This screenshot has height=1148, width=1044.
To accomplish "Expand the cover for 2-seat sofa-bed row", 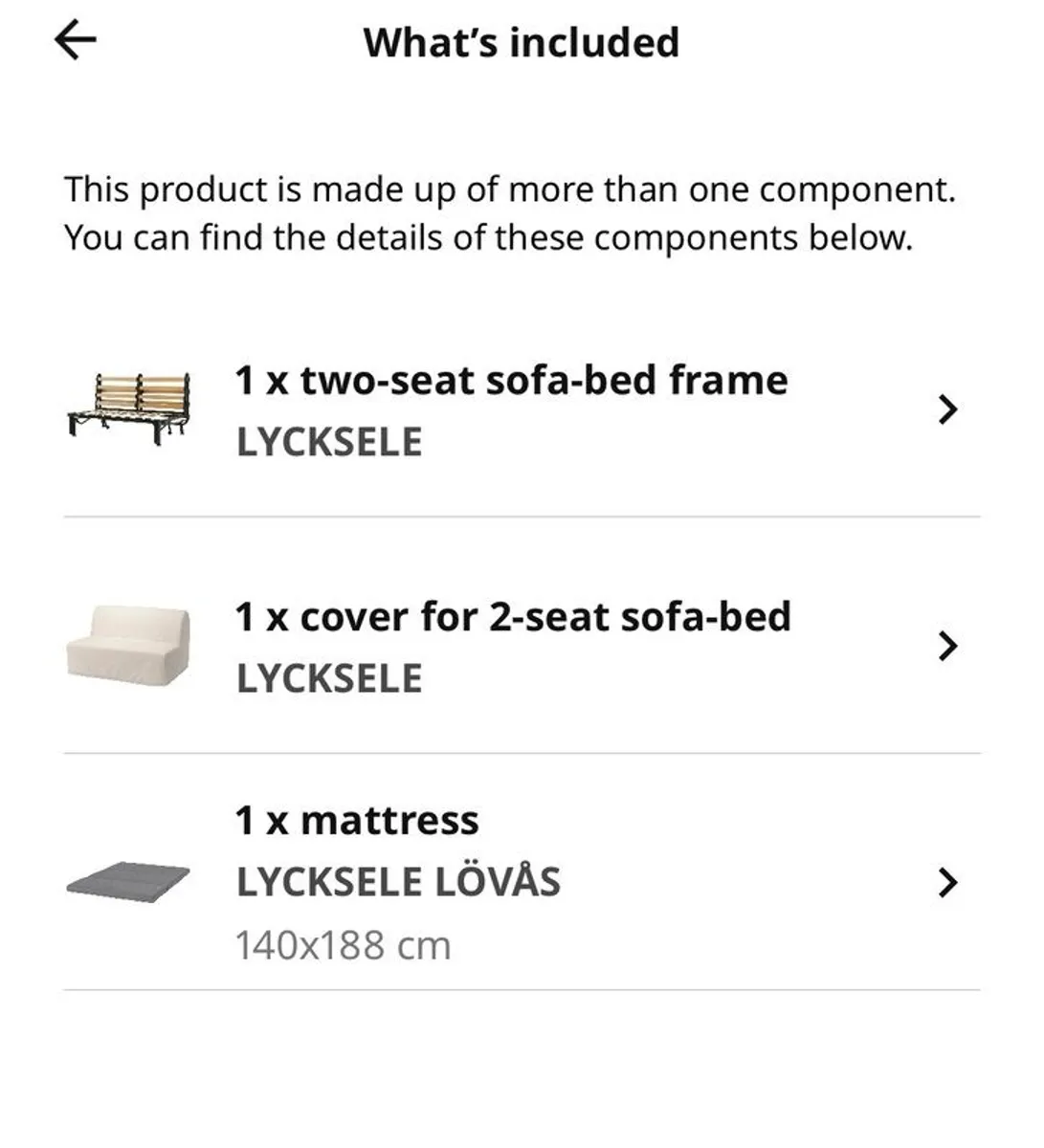I will coord(513,617).
